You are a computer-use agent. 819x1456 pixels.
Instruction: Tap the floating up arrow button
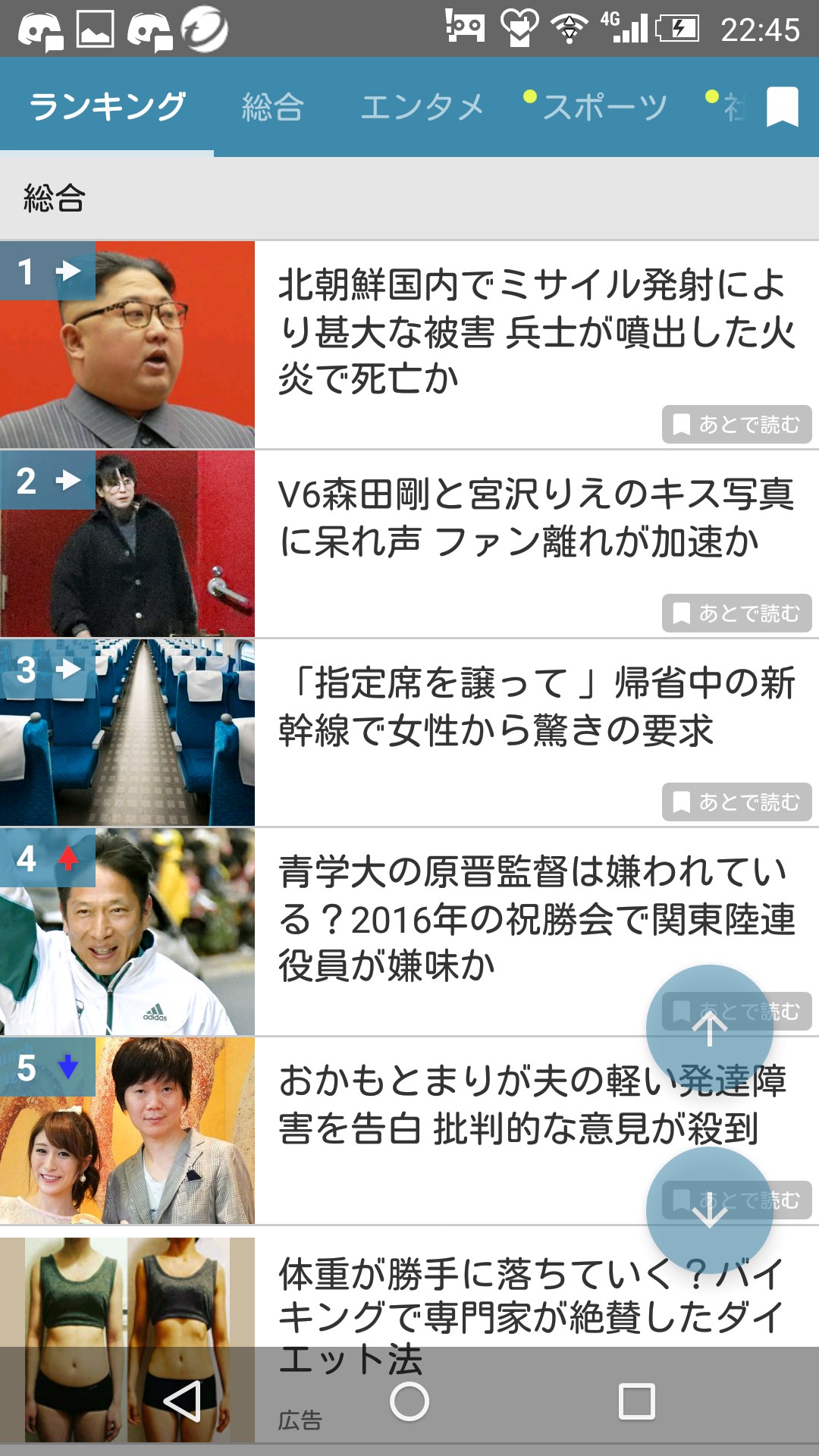coord(710,1028)
